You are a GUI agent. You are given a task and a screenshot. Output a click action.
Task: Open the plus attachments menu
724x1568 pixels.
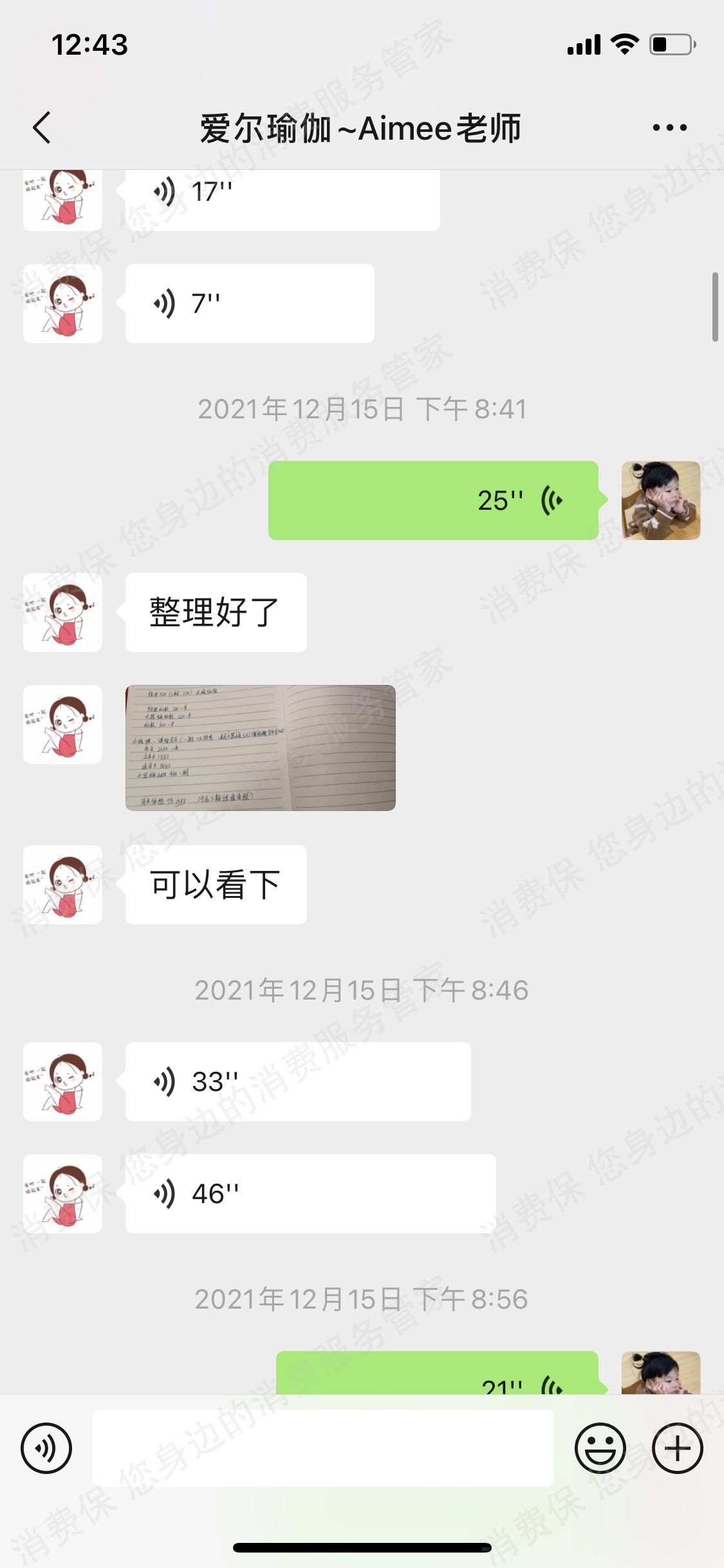[x=677, y=1448]
